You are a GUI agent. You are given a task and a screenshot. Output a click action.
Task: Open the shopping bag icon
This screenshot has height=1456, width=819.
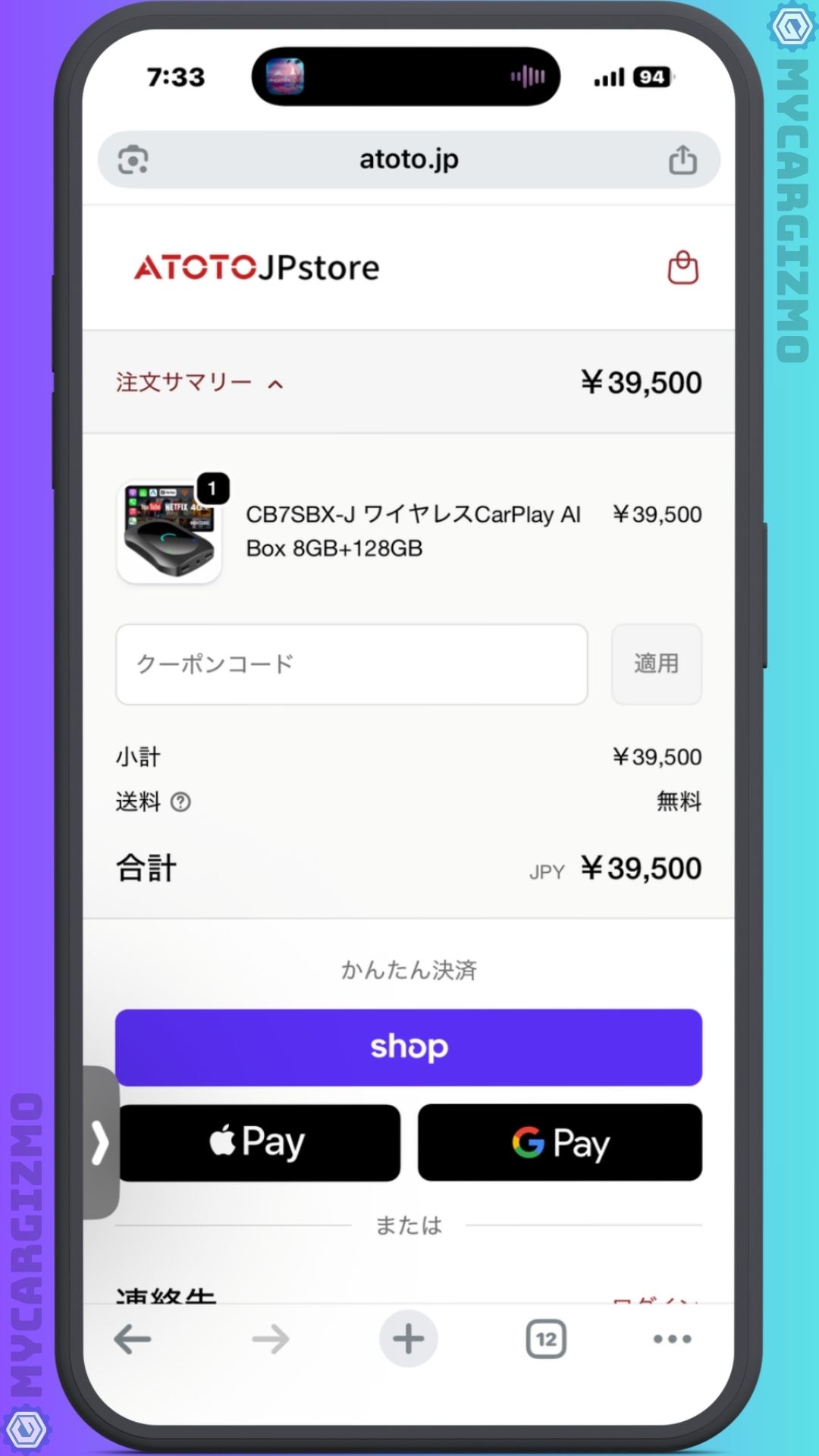[x=682, y=268]
